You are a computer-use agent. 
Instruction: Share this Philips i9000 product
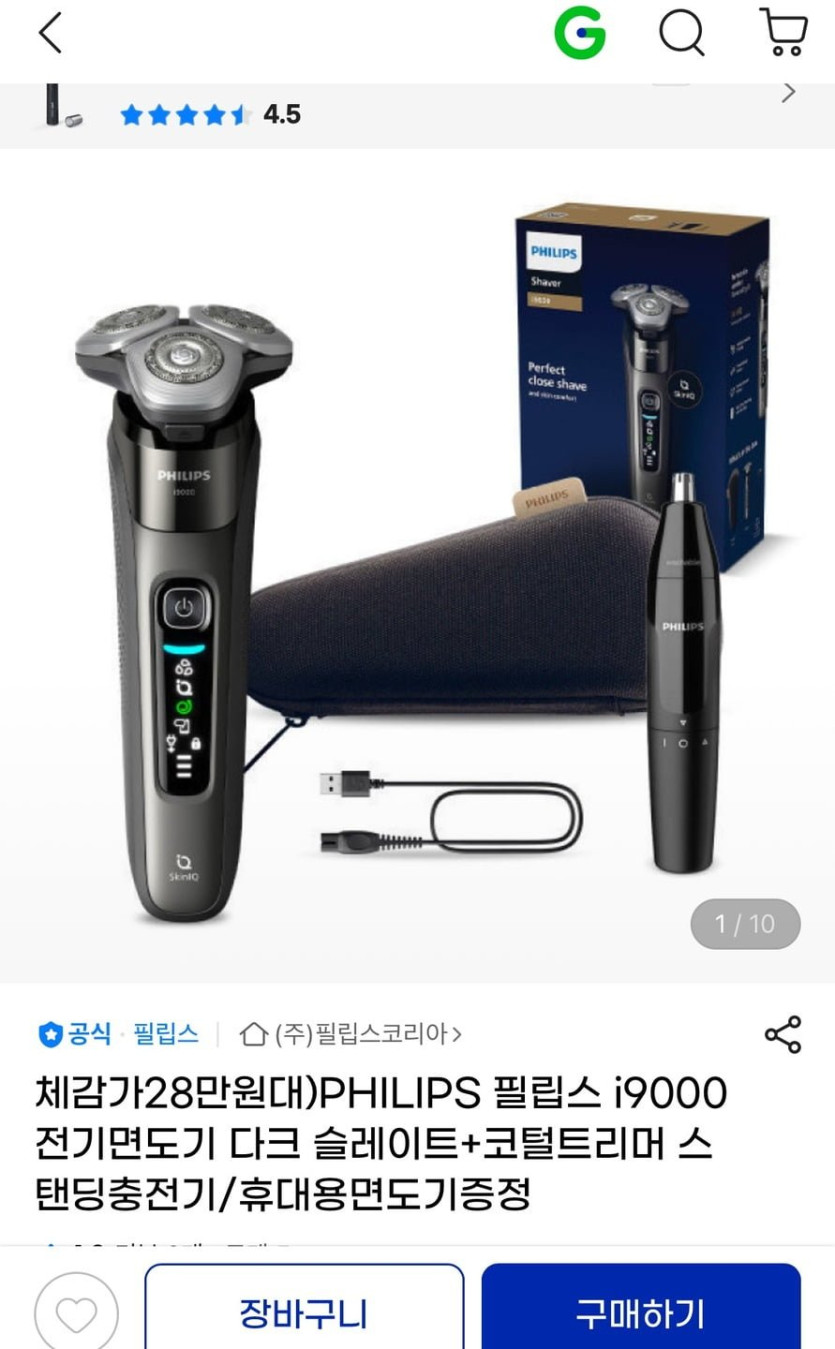click(782, 1035)
